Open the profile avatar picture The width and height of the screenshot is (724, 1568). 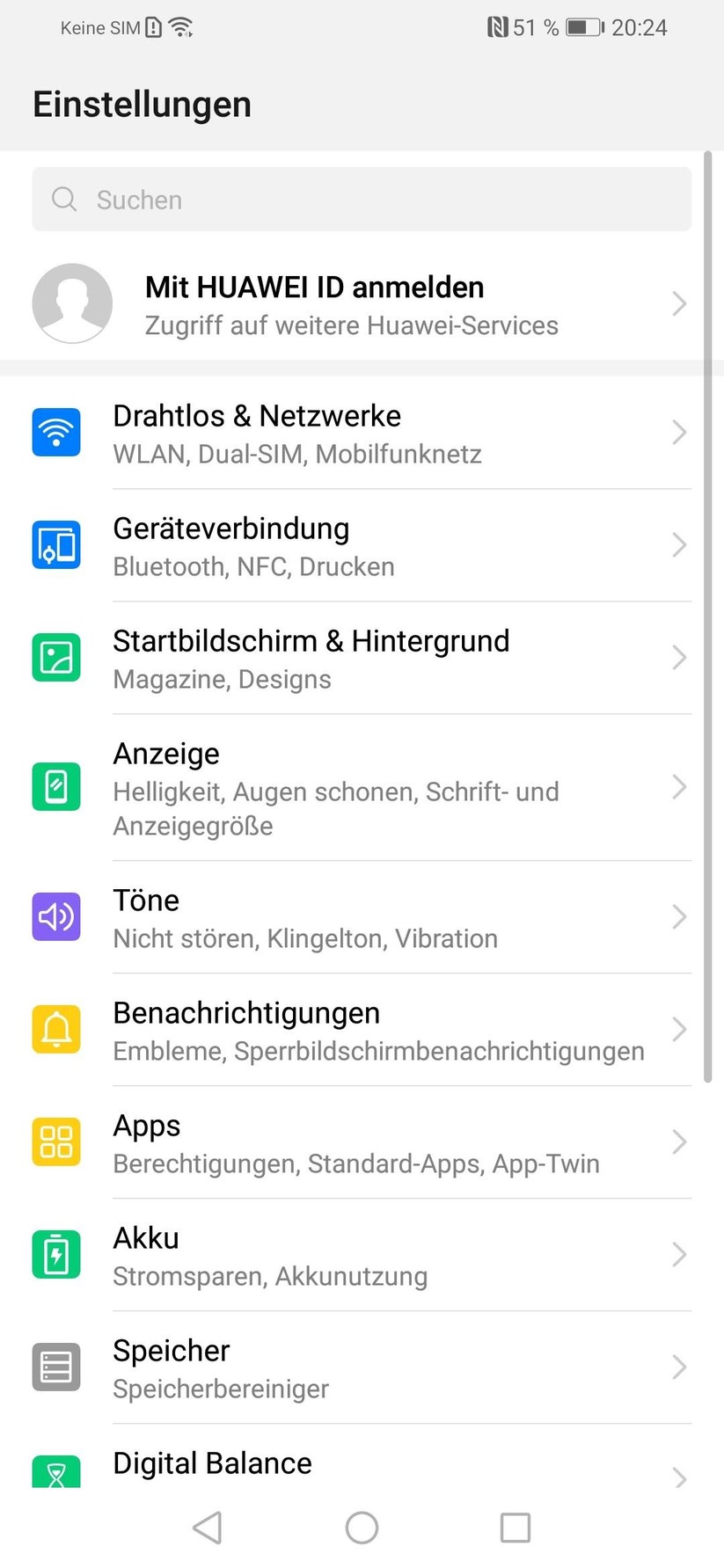[72, 303]
